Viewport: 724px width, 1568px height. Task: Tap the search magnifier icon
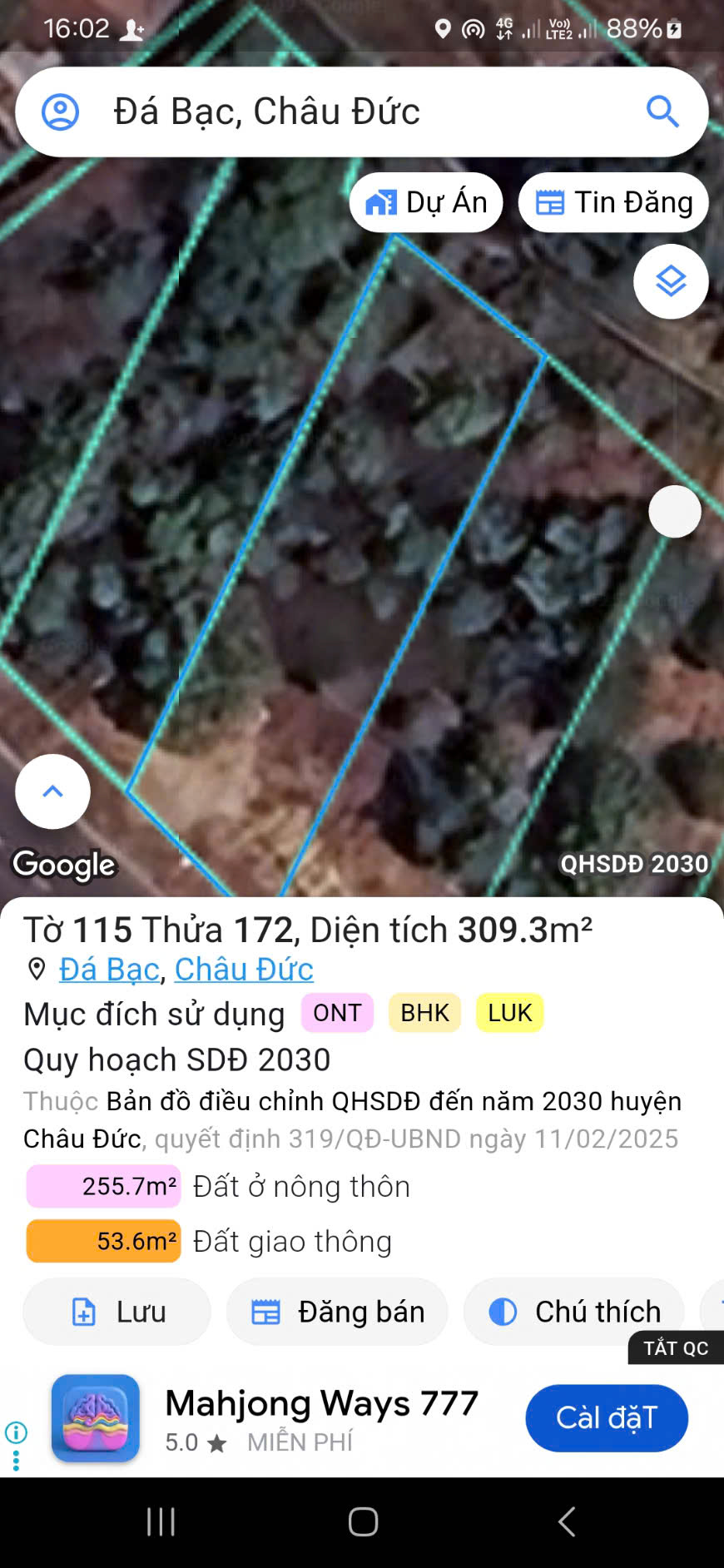click(662, 112)
